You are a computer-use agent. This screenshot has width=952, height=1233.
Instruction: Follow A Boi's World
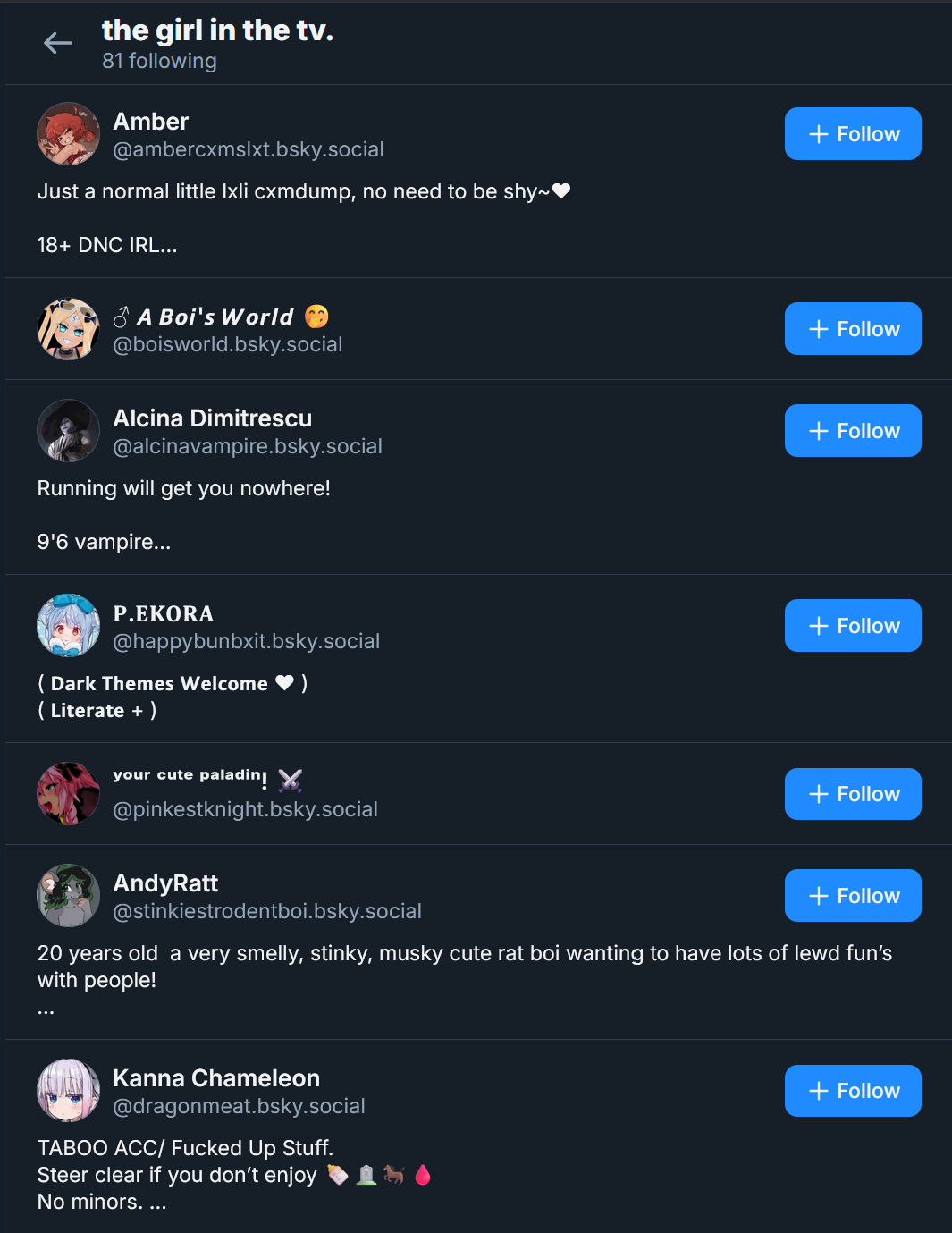point(852,329)
